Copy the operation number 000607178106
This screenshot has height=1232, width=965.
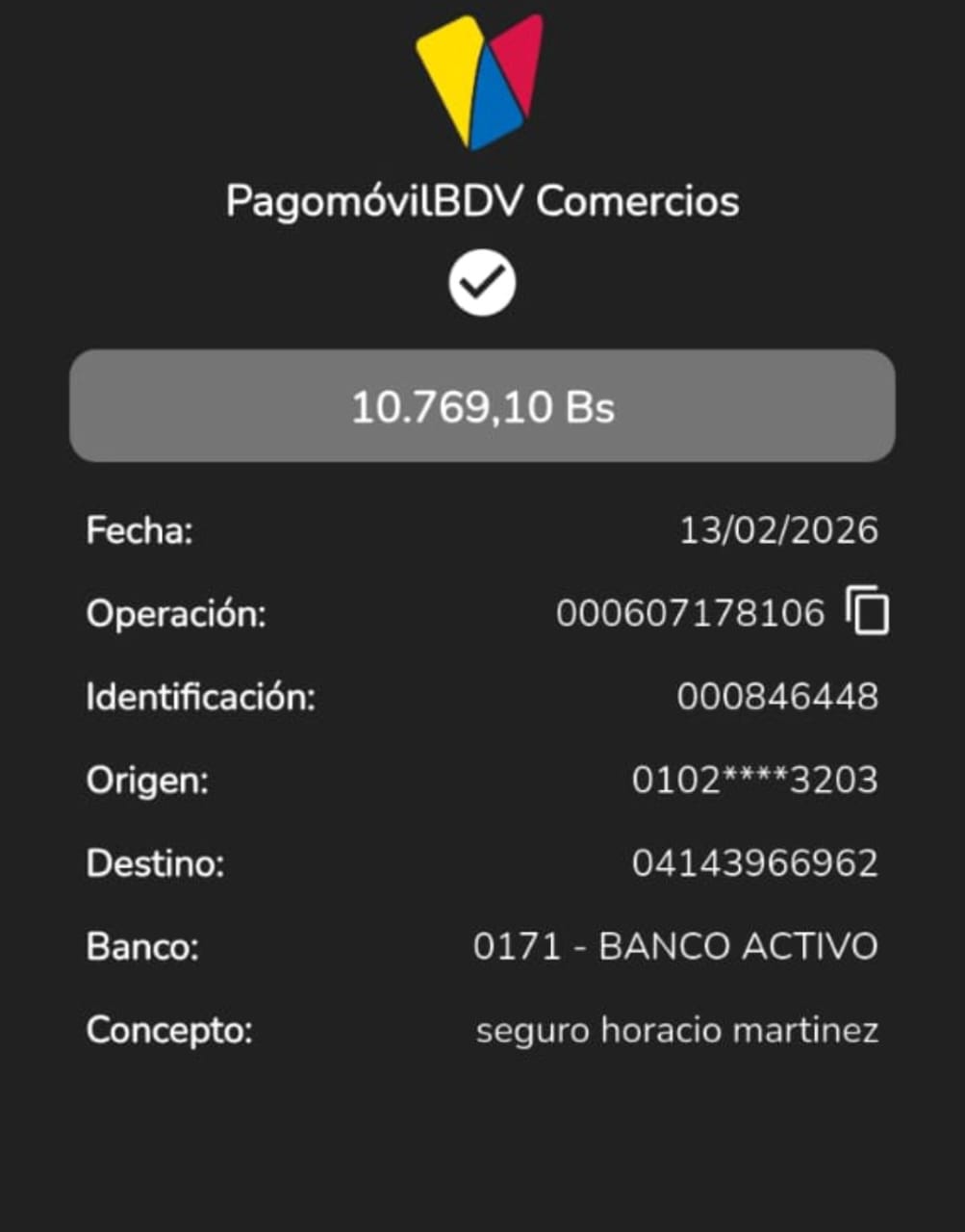(x=868, y=610)
